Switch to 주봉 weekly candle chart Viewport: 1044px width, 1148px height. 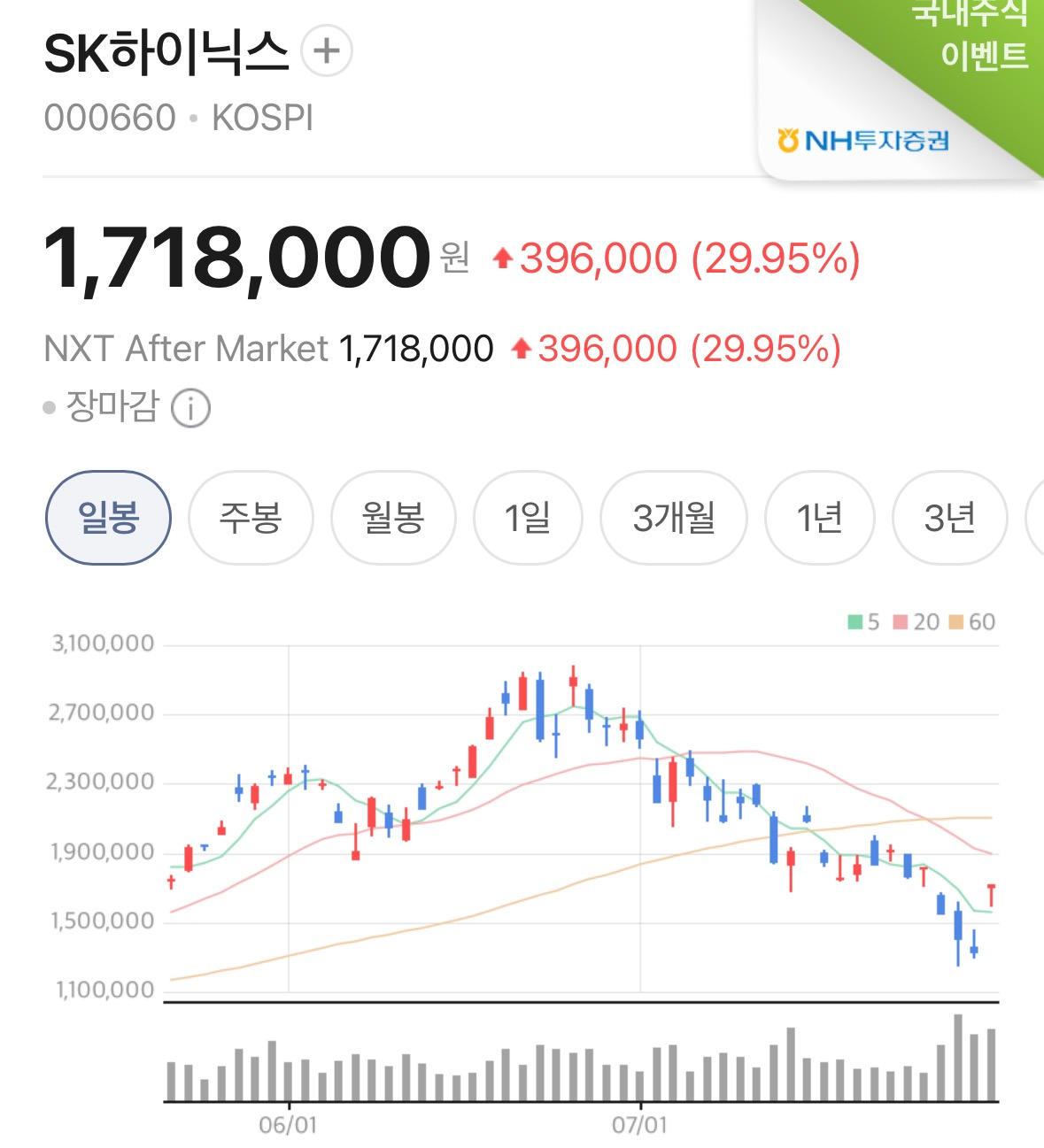click(251, 518)
